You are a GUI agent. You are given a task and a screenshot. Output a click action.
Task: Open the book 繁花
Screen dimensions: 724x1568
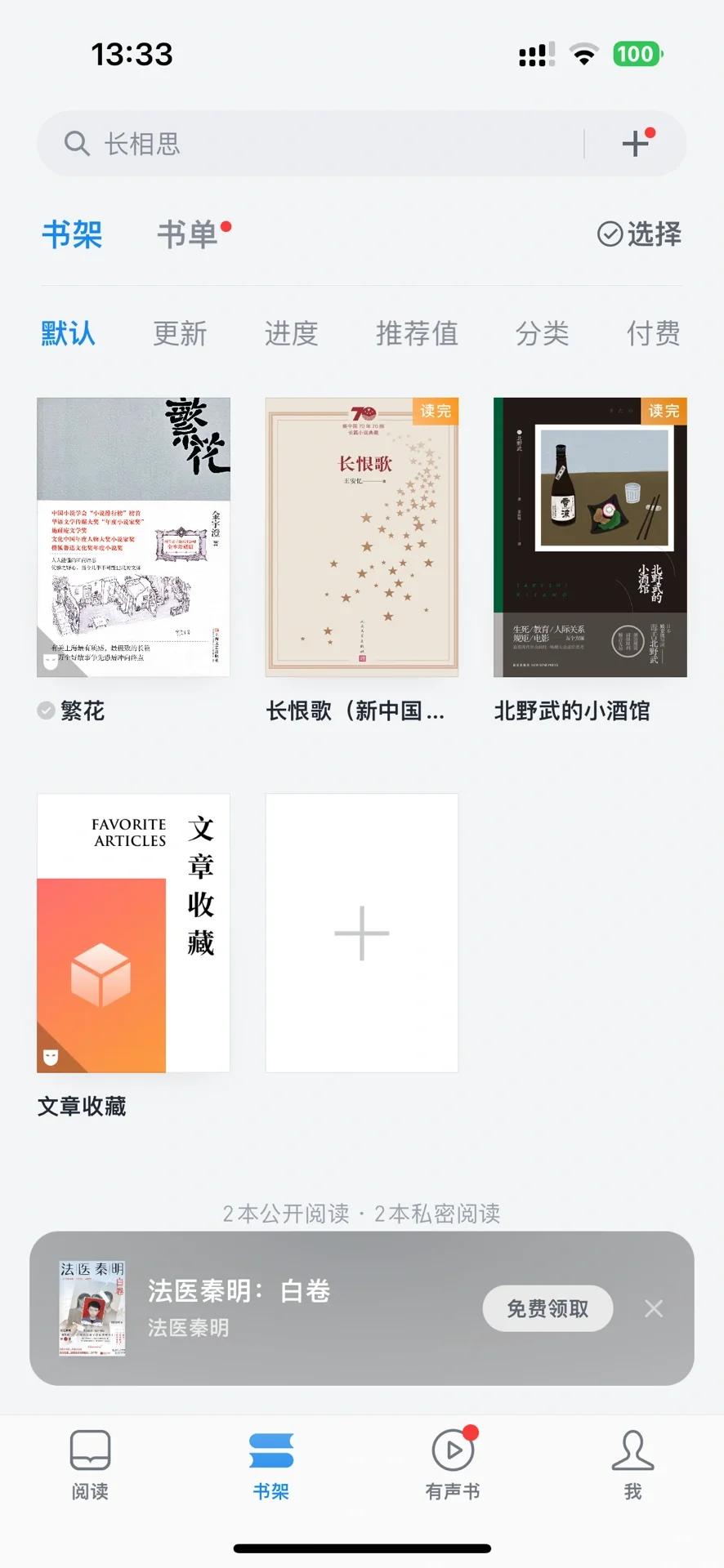point(133,537)
